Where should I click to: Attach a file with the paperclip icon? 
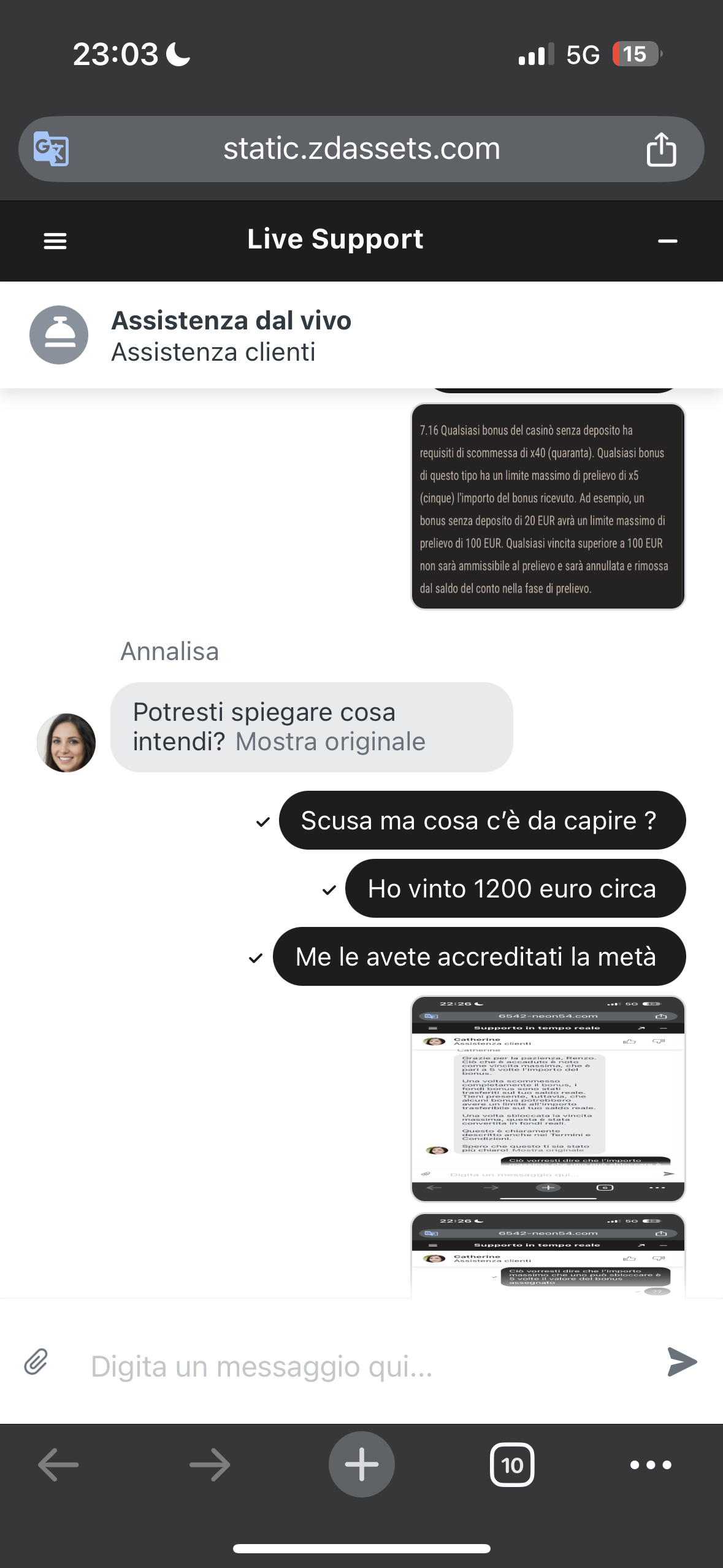36,1362
